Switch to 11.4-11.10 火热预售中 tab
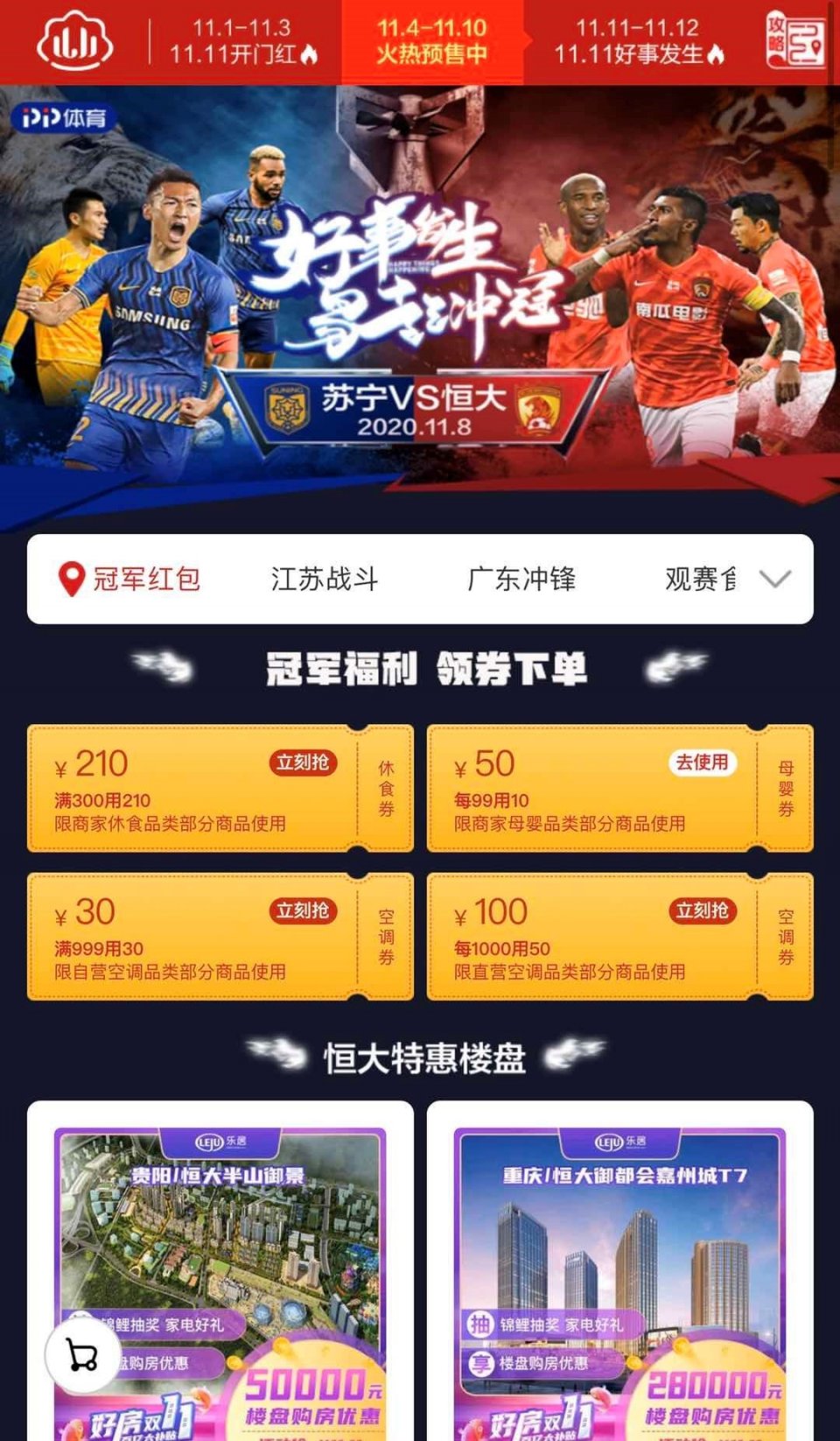The height and width of the screenshot is (1441, 840). tap(432, 41)
